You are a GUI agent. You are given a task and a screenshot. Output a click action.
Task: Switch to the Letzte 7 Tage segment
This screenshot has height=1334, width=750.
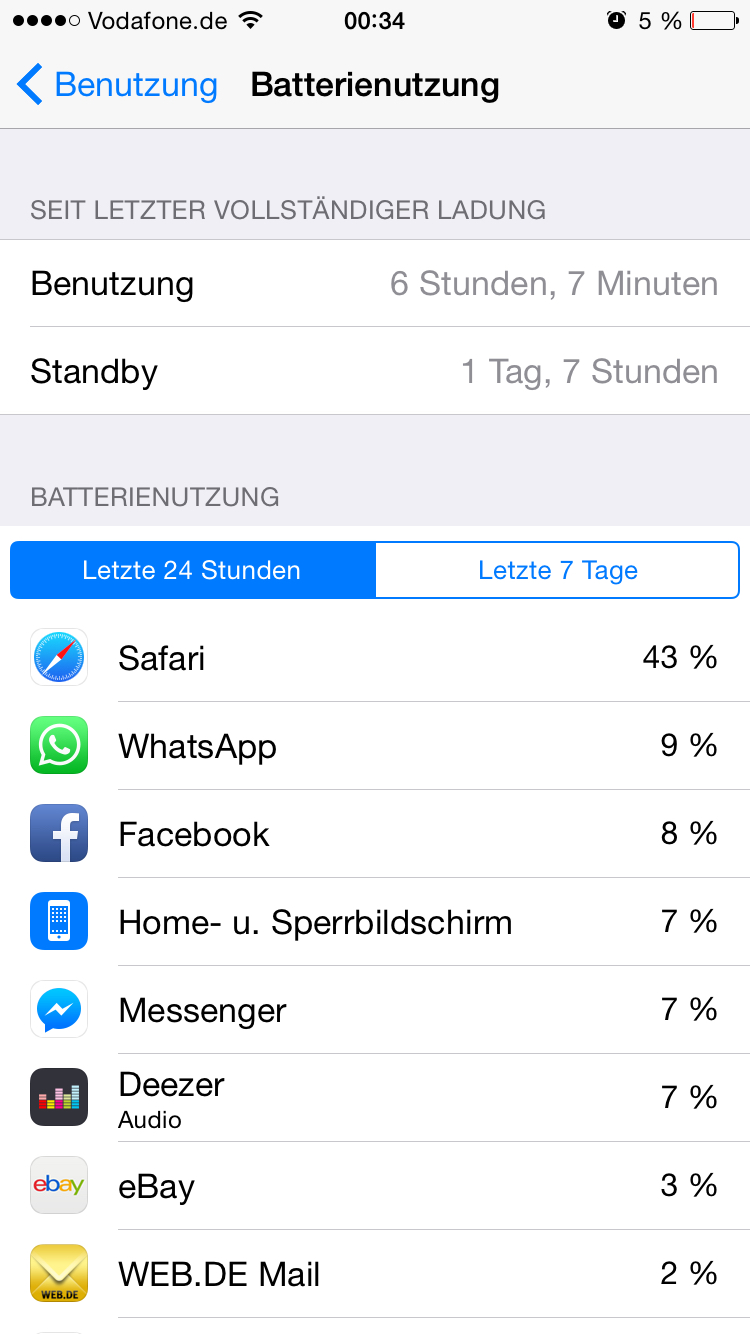tap(558, 571)
